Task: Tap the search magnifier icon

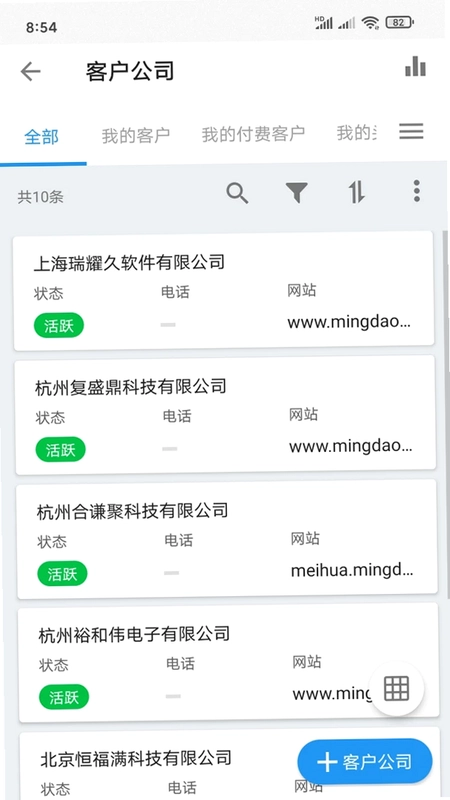Action: pyautogui.click(x=237, y=193)
